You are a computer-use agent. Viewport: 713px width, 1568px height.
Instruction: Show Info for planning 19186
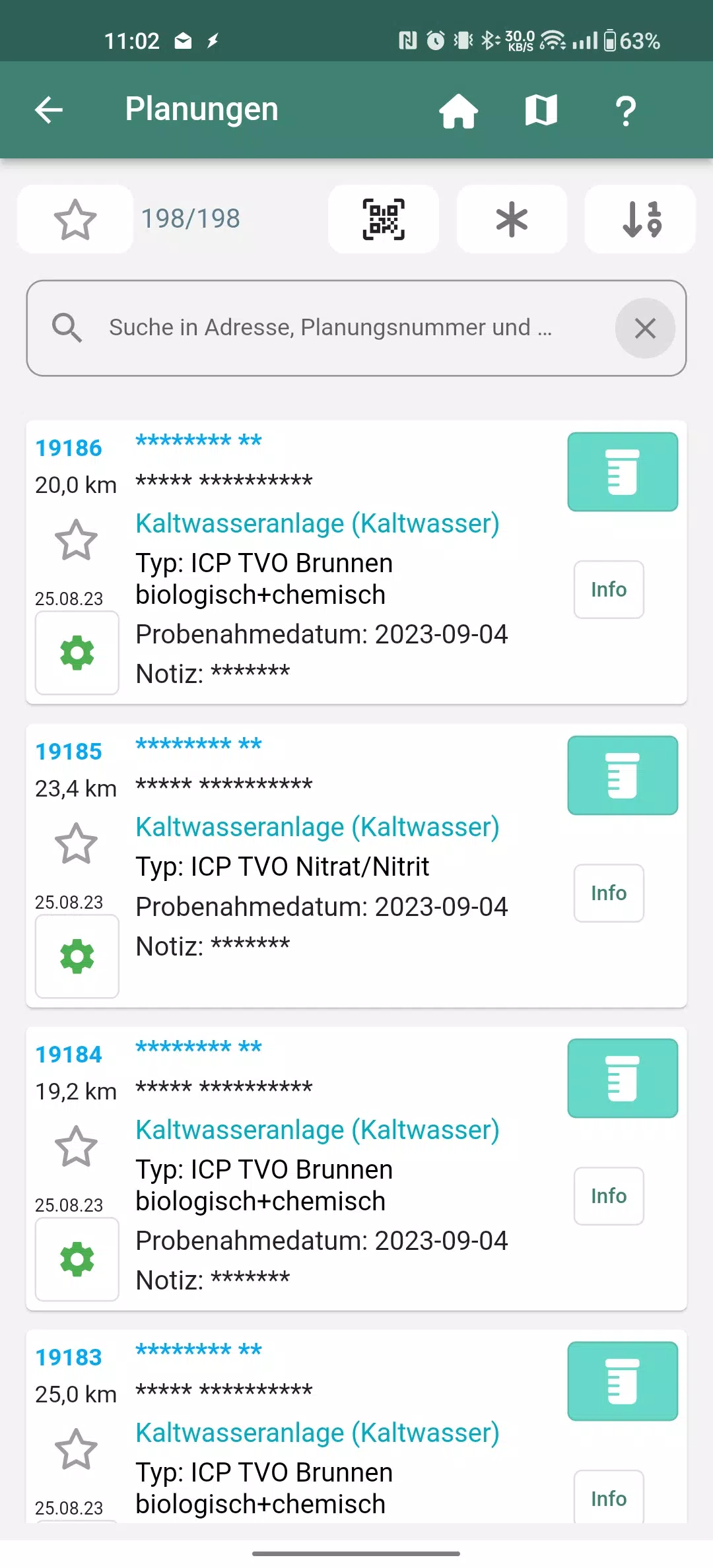coord(609,589)
